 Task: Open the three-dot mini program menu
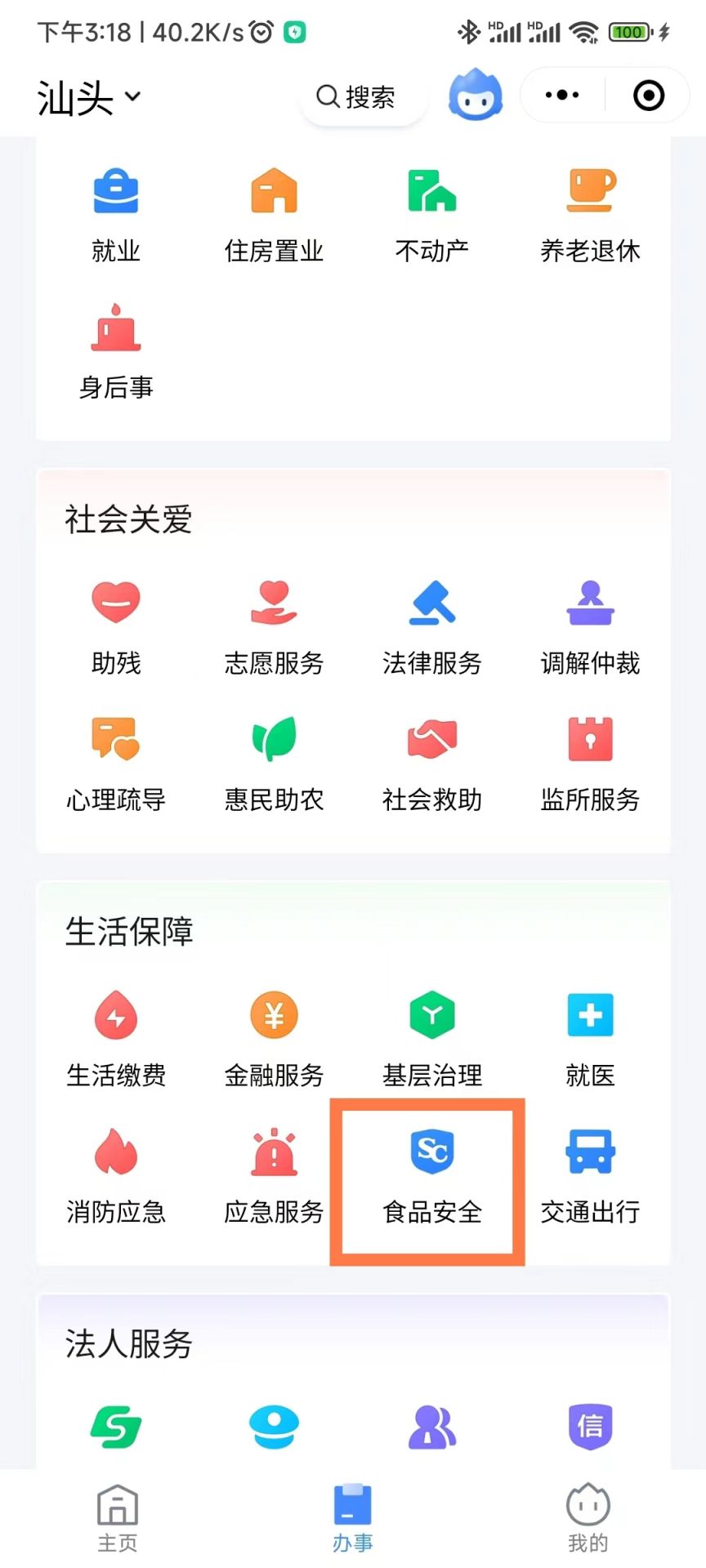point(562,96)
